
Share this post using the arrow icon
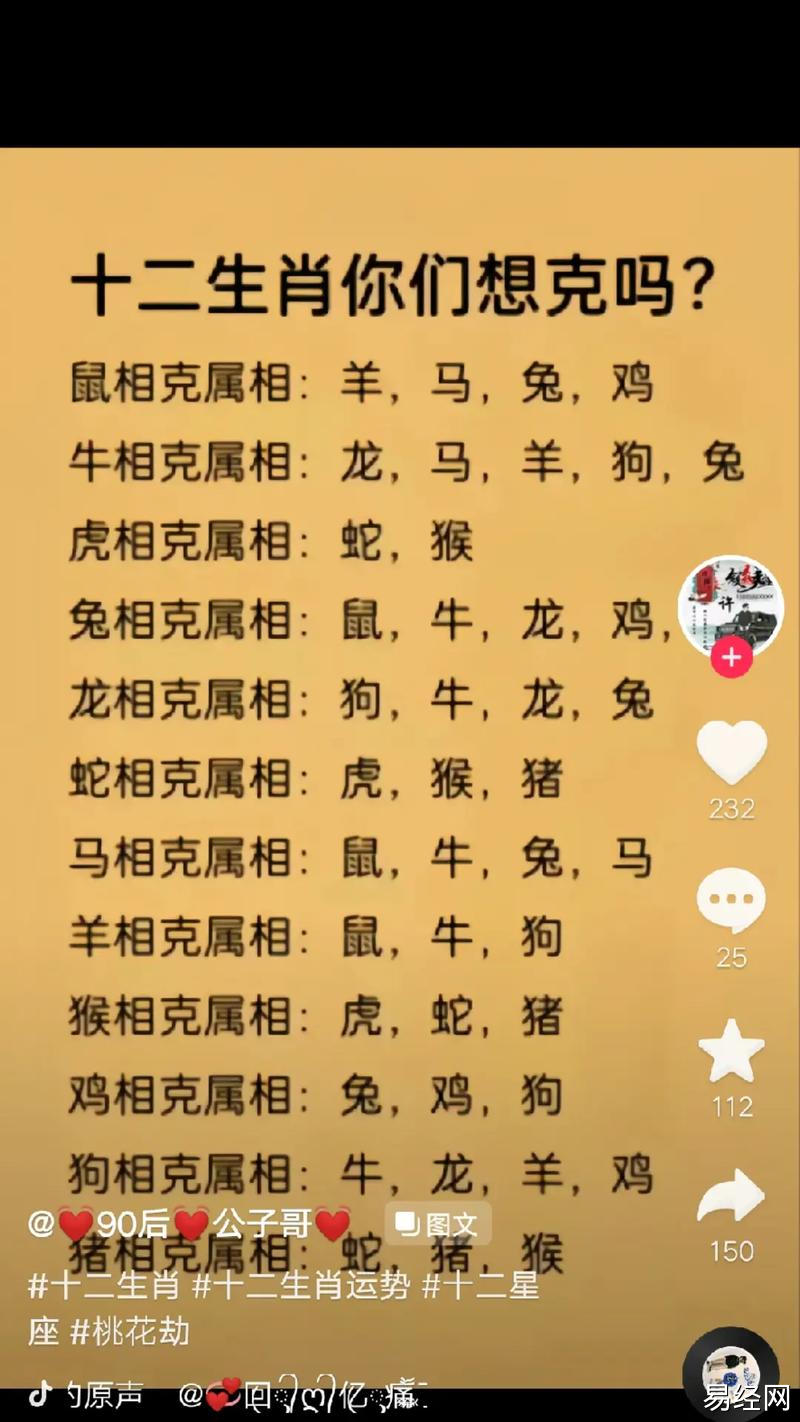(731, 1197)
